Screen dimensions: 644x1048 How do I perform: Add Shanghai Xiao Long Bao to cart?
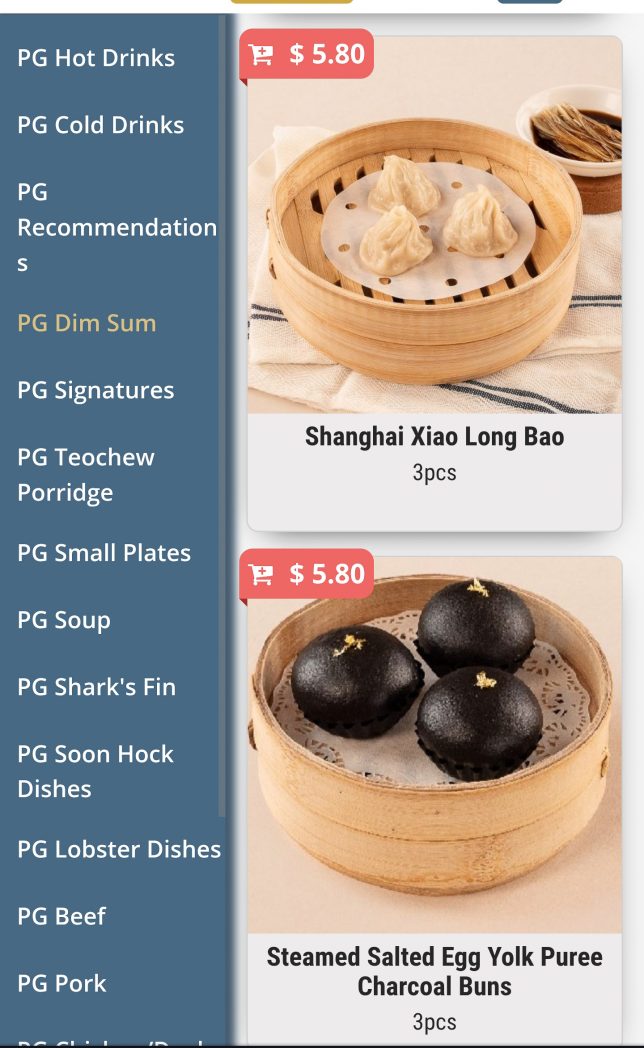[308, 54]
